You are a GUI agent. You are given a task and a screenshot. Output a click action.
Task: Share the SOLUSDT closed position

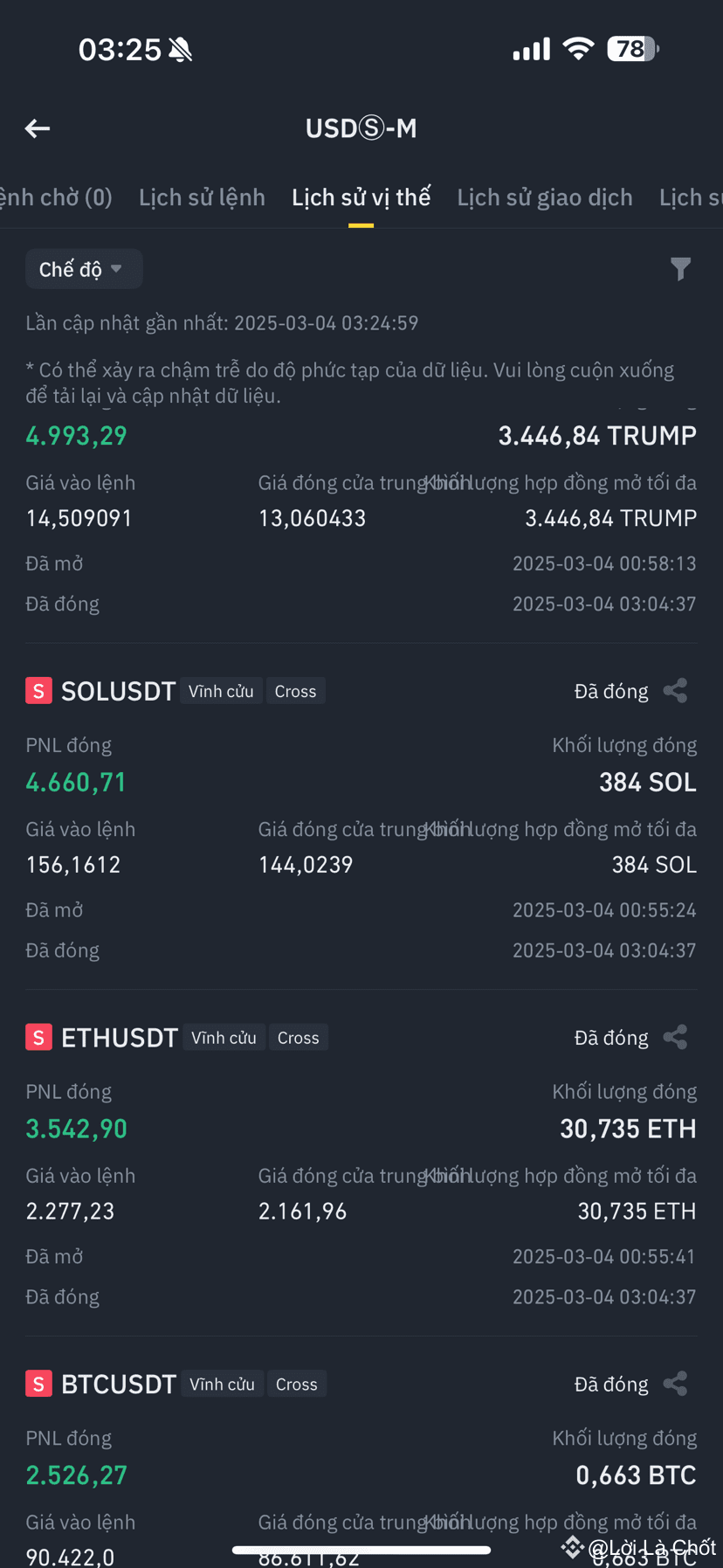click(x=675, y=691)
